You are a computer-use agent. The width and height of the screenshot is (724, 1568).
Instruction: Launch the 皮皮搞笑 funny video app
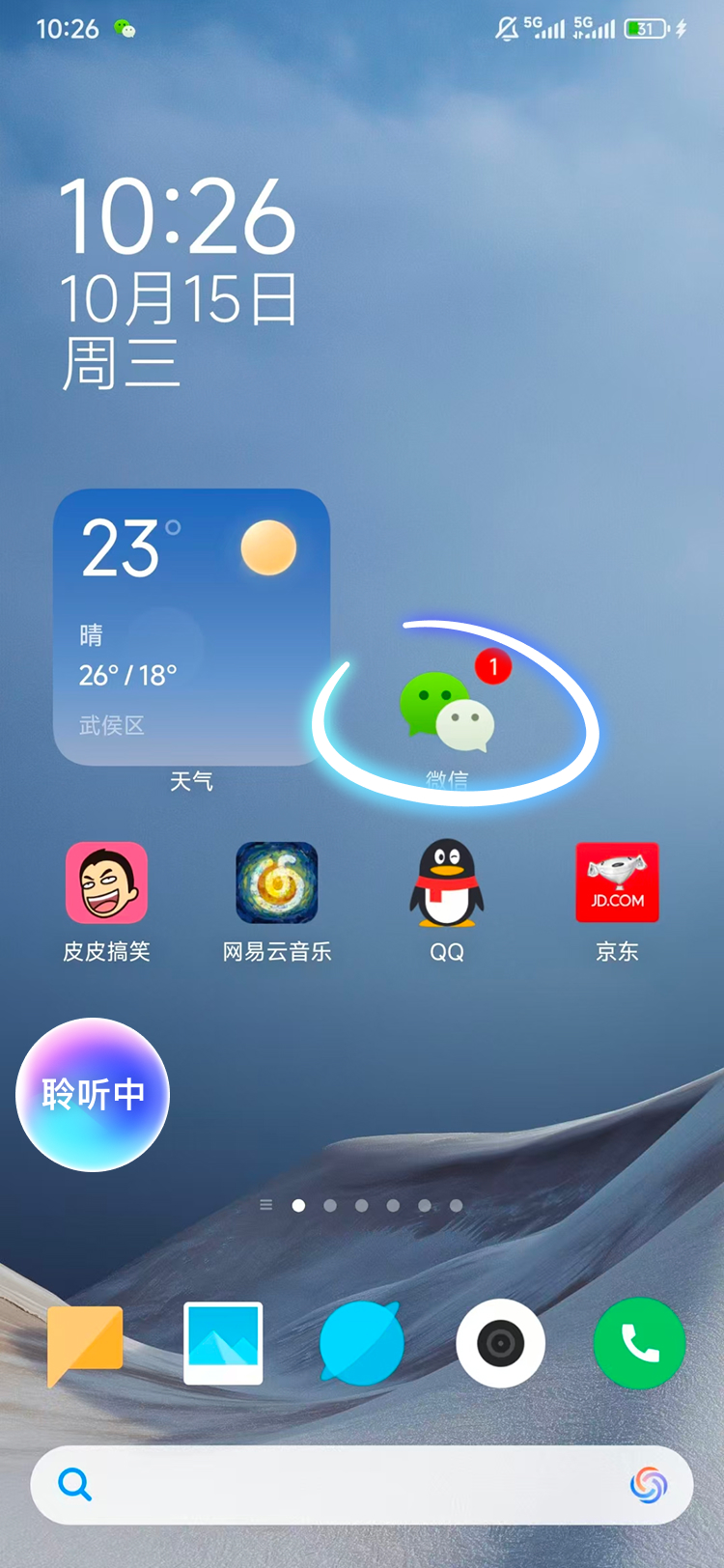coord(106,882)
